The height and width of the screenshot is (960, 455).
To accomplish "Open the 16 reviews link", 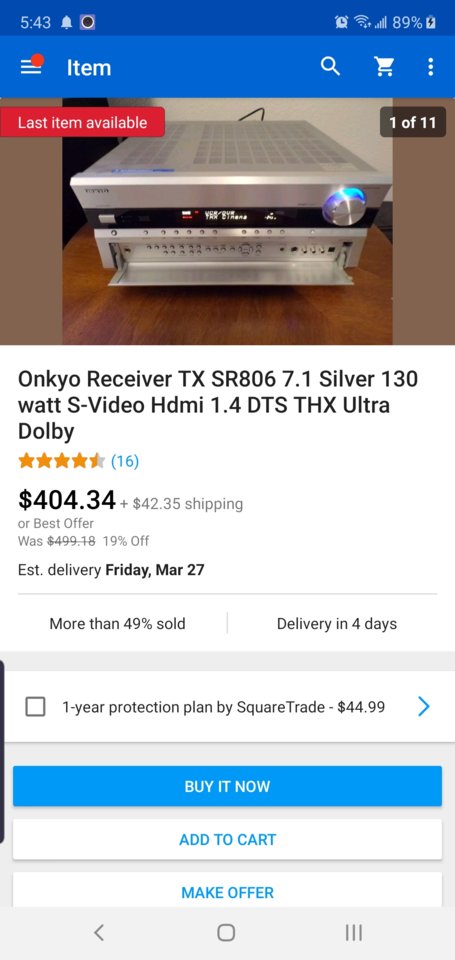I will coord(125,460).
